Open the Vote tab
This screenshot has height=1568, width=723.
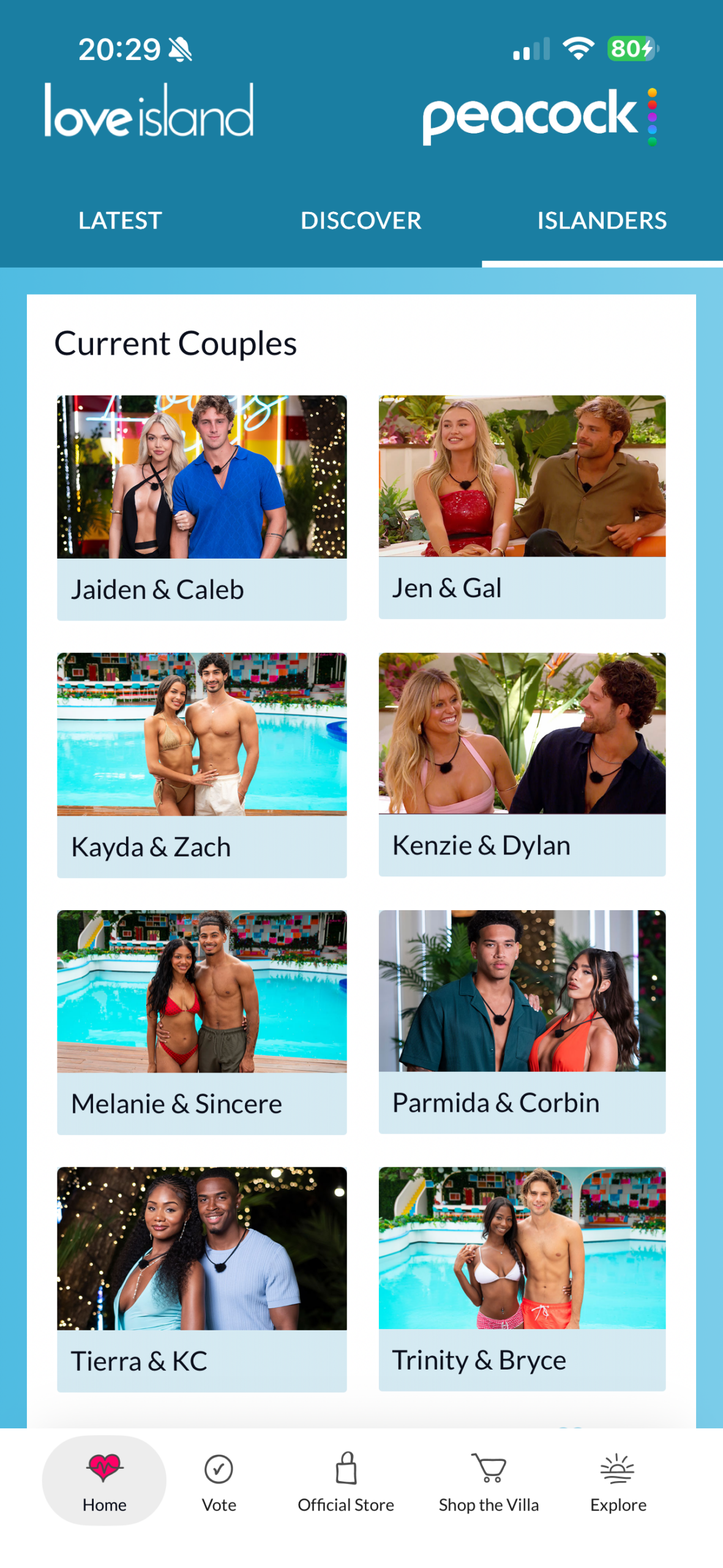coord(219,1480)
